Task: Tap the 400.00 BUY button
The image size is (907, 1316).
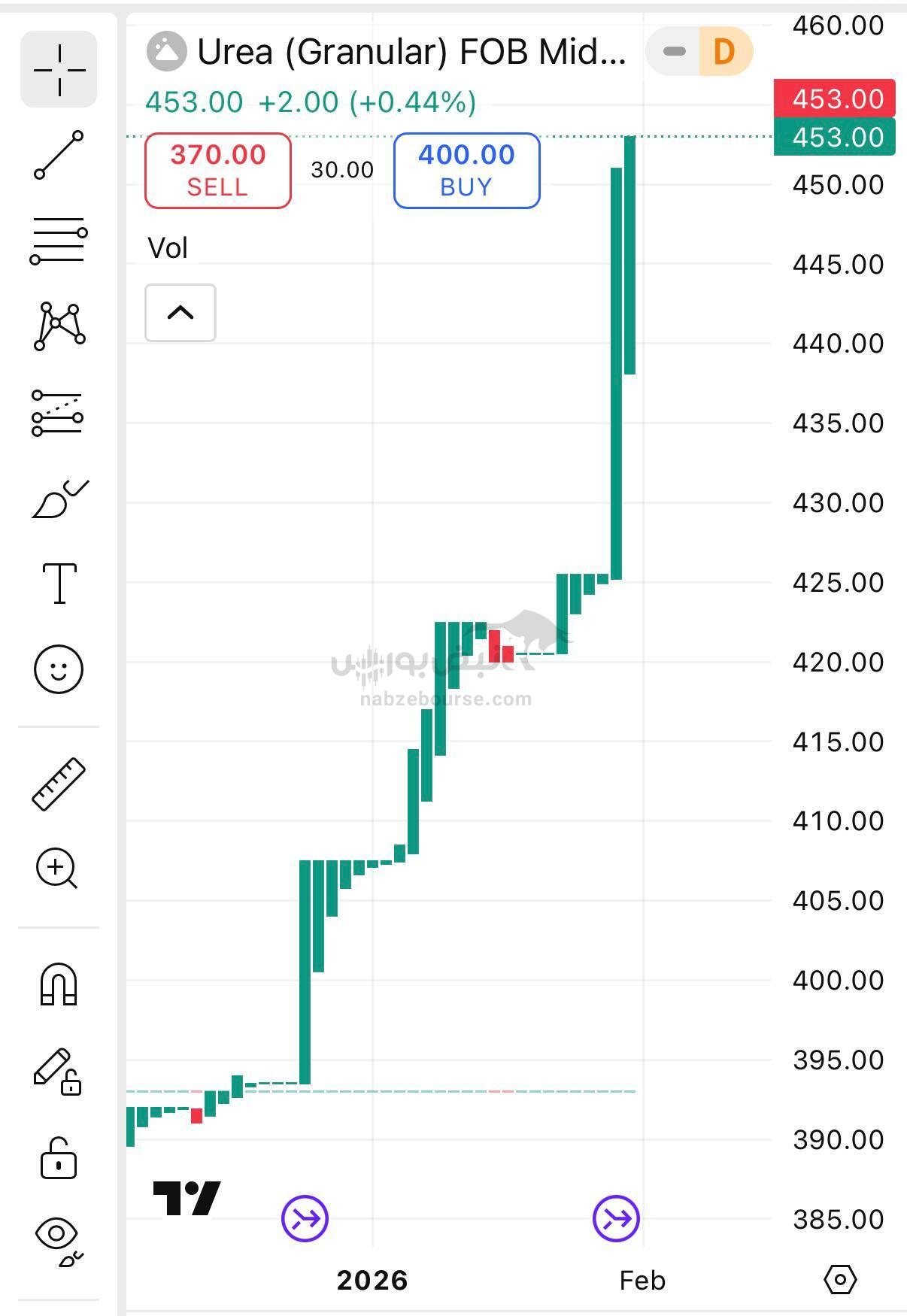Action: tap(466, 170)
